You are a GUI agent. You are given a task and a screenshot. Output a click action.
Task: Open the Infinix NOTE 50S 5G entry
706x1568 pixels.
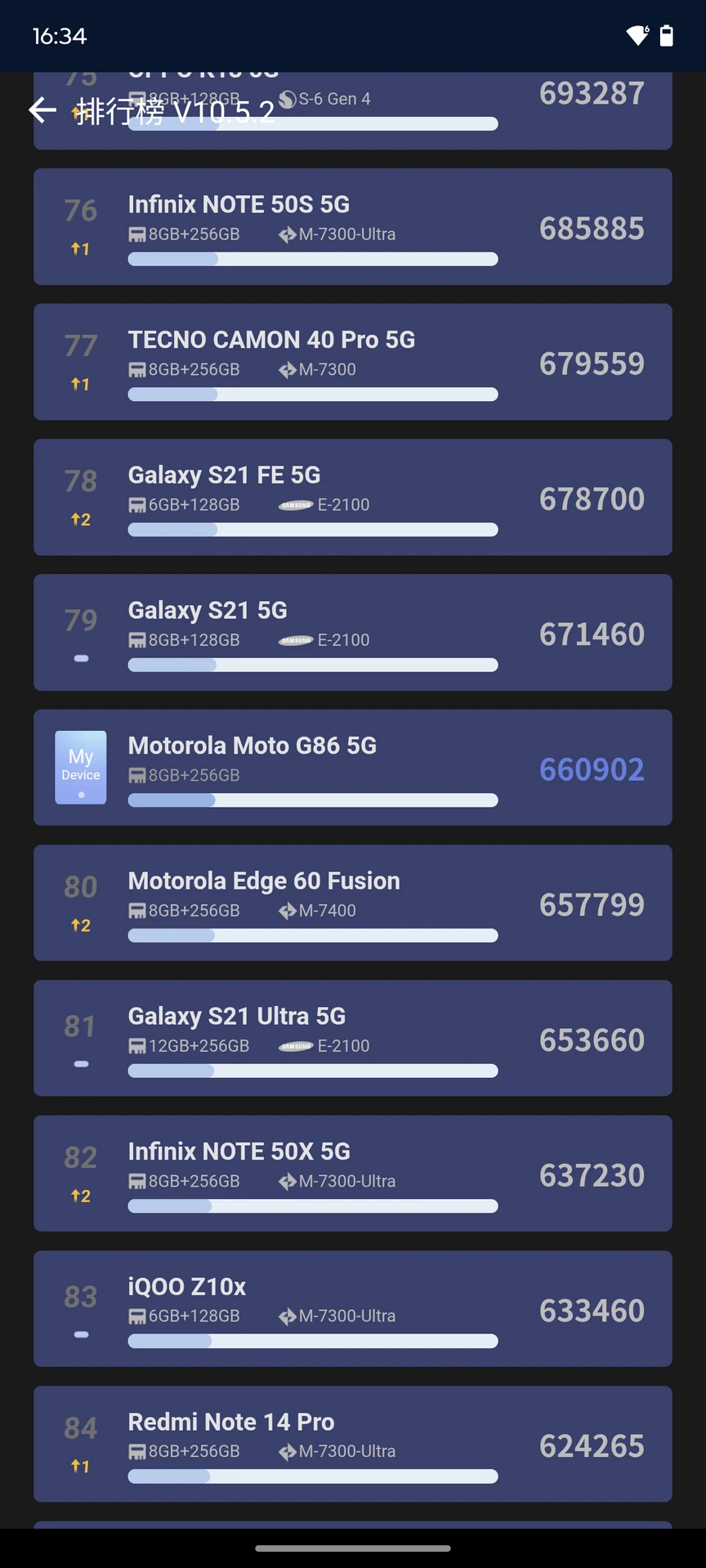coord(353,226)
